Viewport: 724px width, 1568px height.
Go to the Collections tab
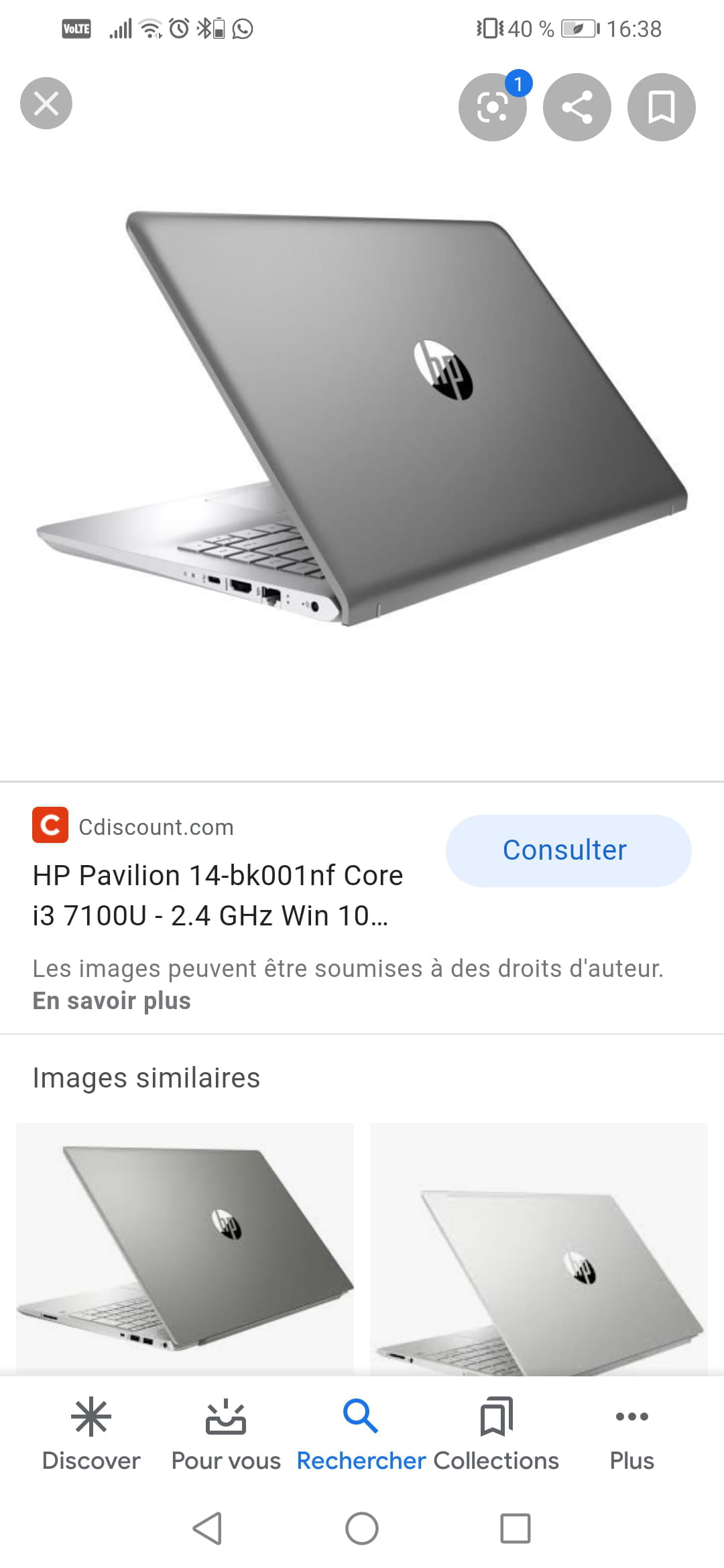click(x=496, y=1435)
